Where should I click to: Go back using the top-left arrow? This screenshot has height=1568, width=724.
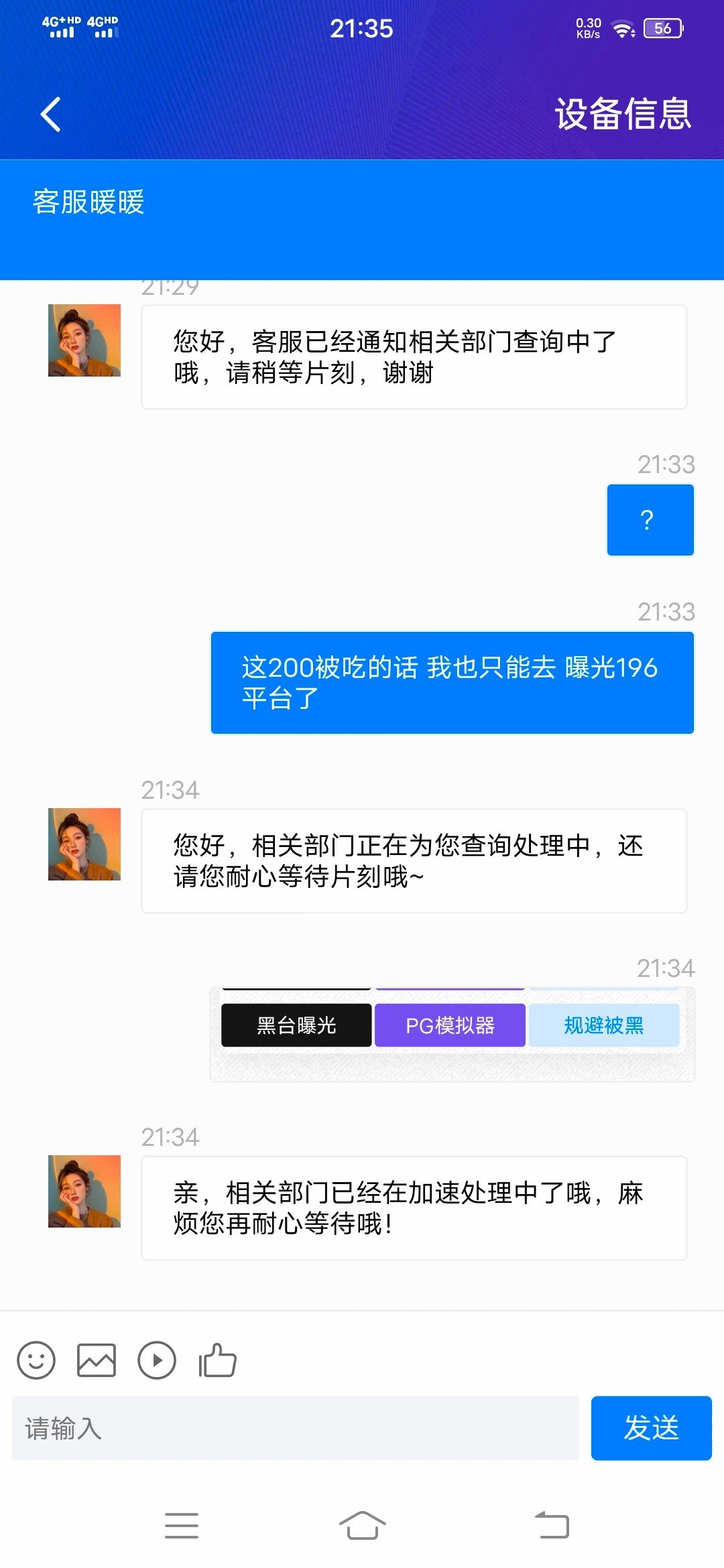click(51, 115)
